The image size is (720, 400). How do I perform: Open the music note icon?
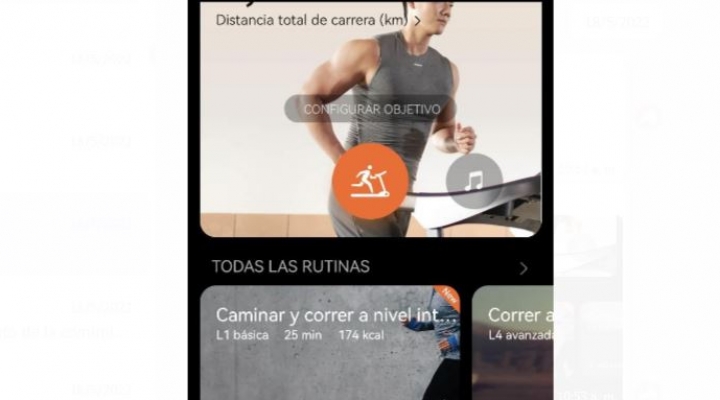[474, 181]
